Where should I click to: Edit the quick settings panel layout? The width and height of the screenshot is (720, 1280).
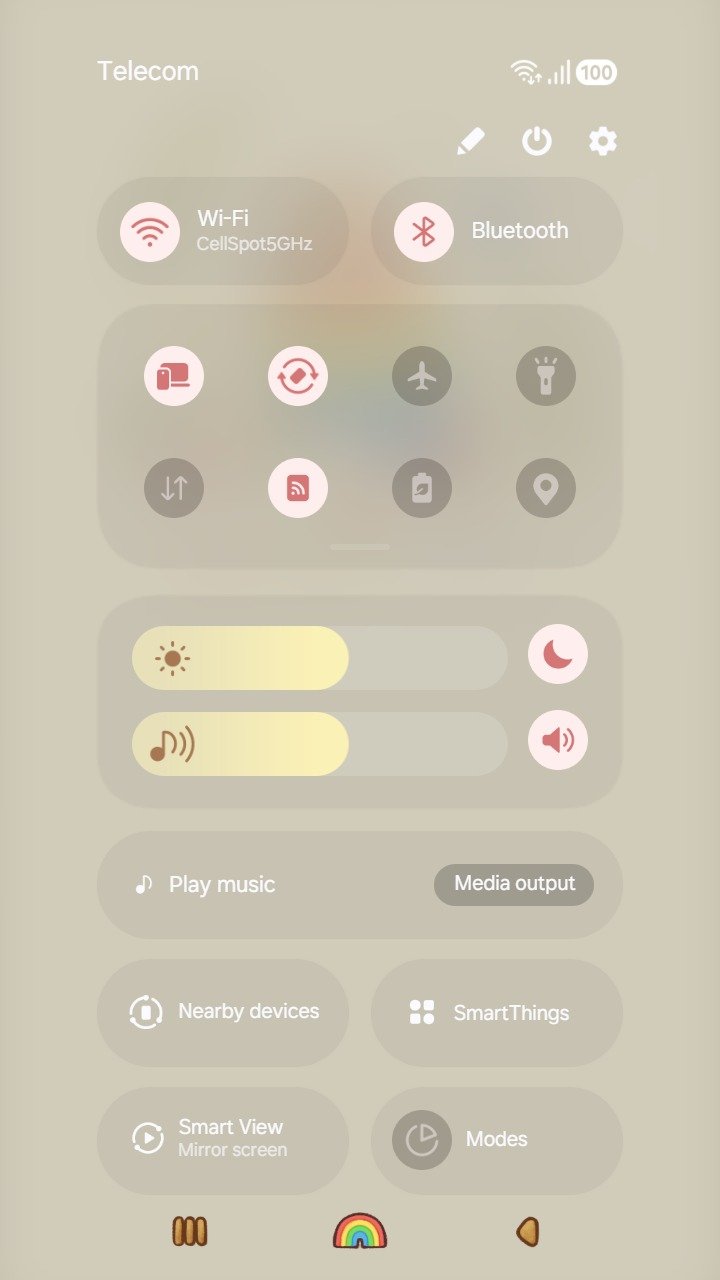(470, 142)
